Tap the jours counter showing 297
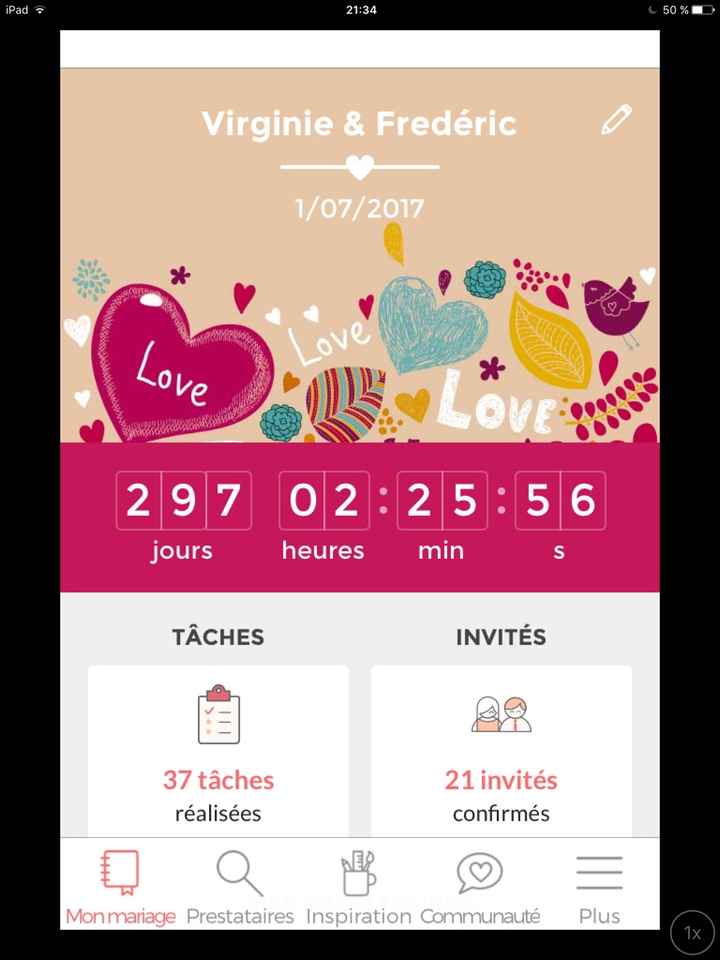The height and width of the screenshot is (960, 720). (x=184, y=501)
